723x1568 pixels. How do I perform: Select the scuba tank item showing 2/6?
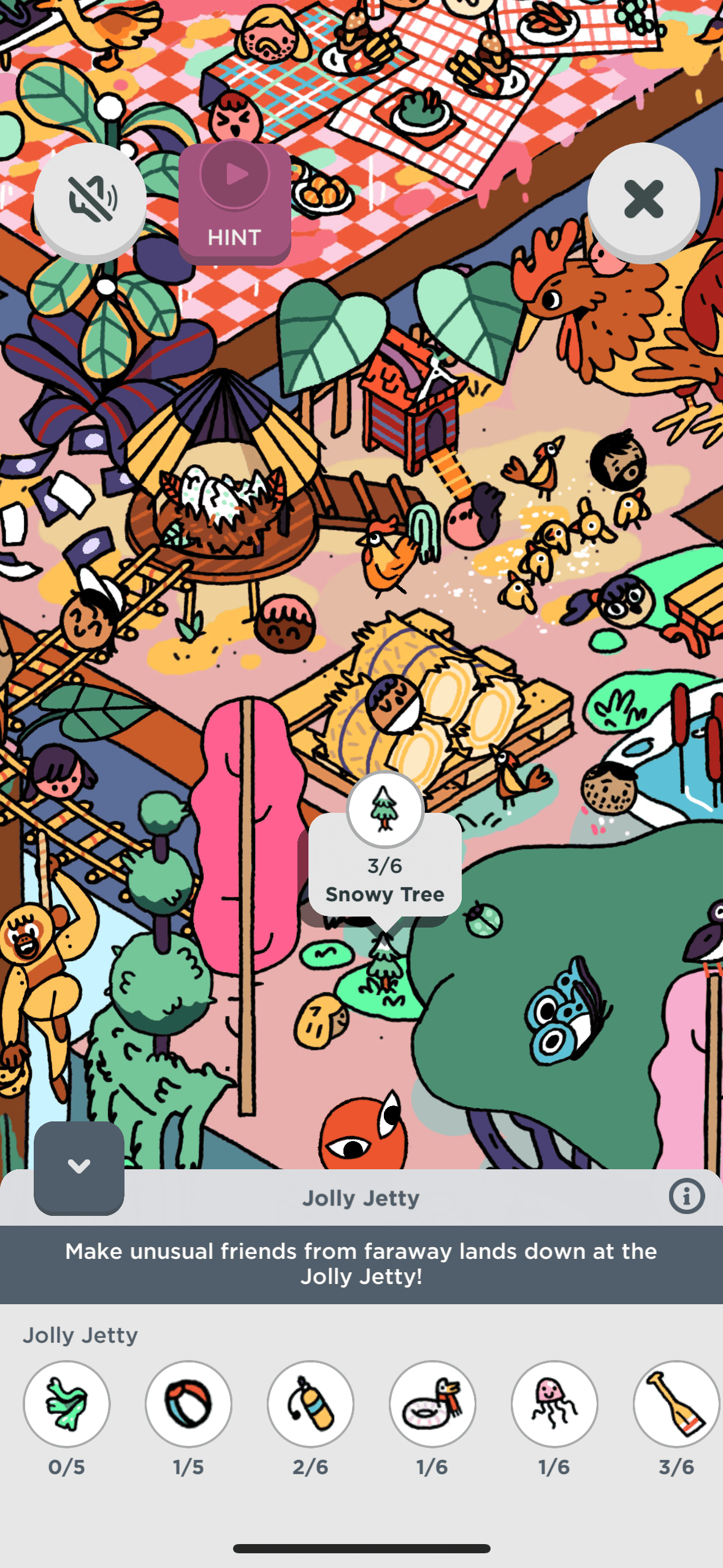pyautogui.click(x=310, y=1404)
